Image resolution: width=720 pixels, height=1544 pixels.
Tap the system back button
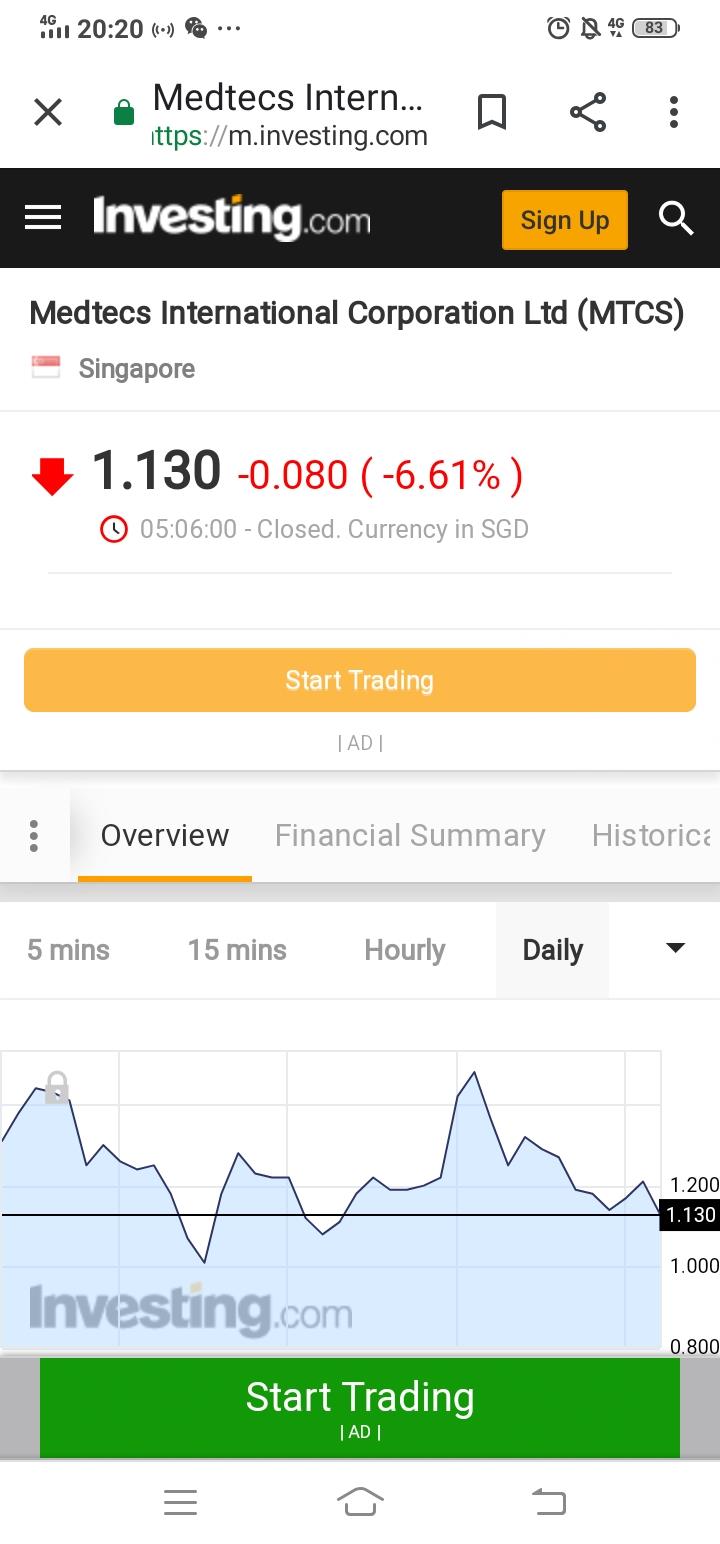click(x=548, y=1501)
